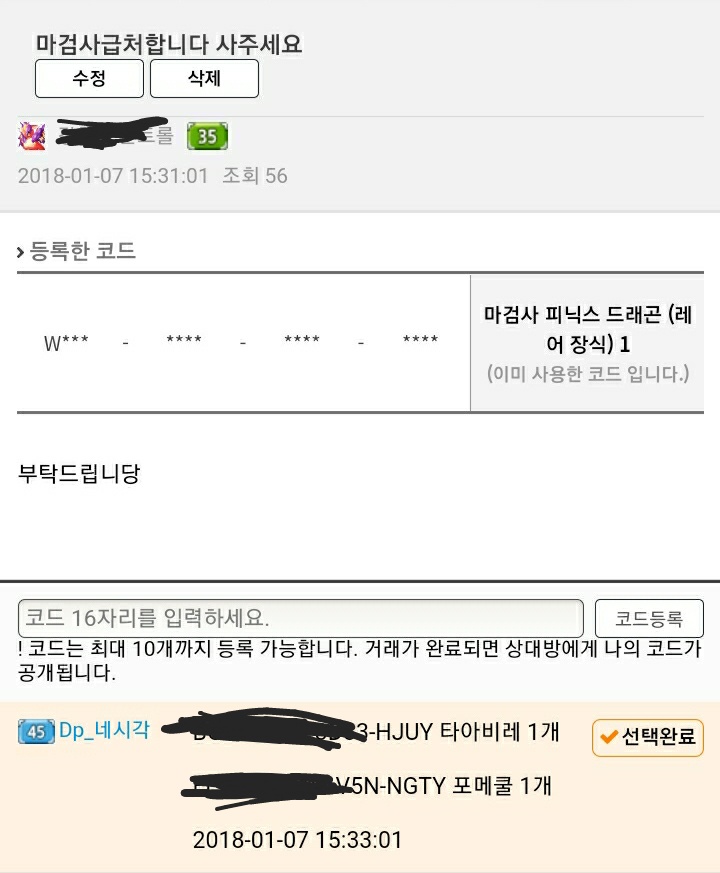Screen dimensions: 720x873
Task: Tap the 선택완료 button
Action: pos(647,738)
